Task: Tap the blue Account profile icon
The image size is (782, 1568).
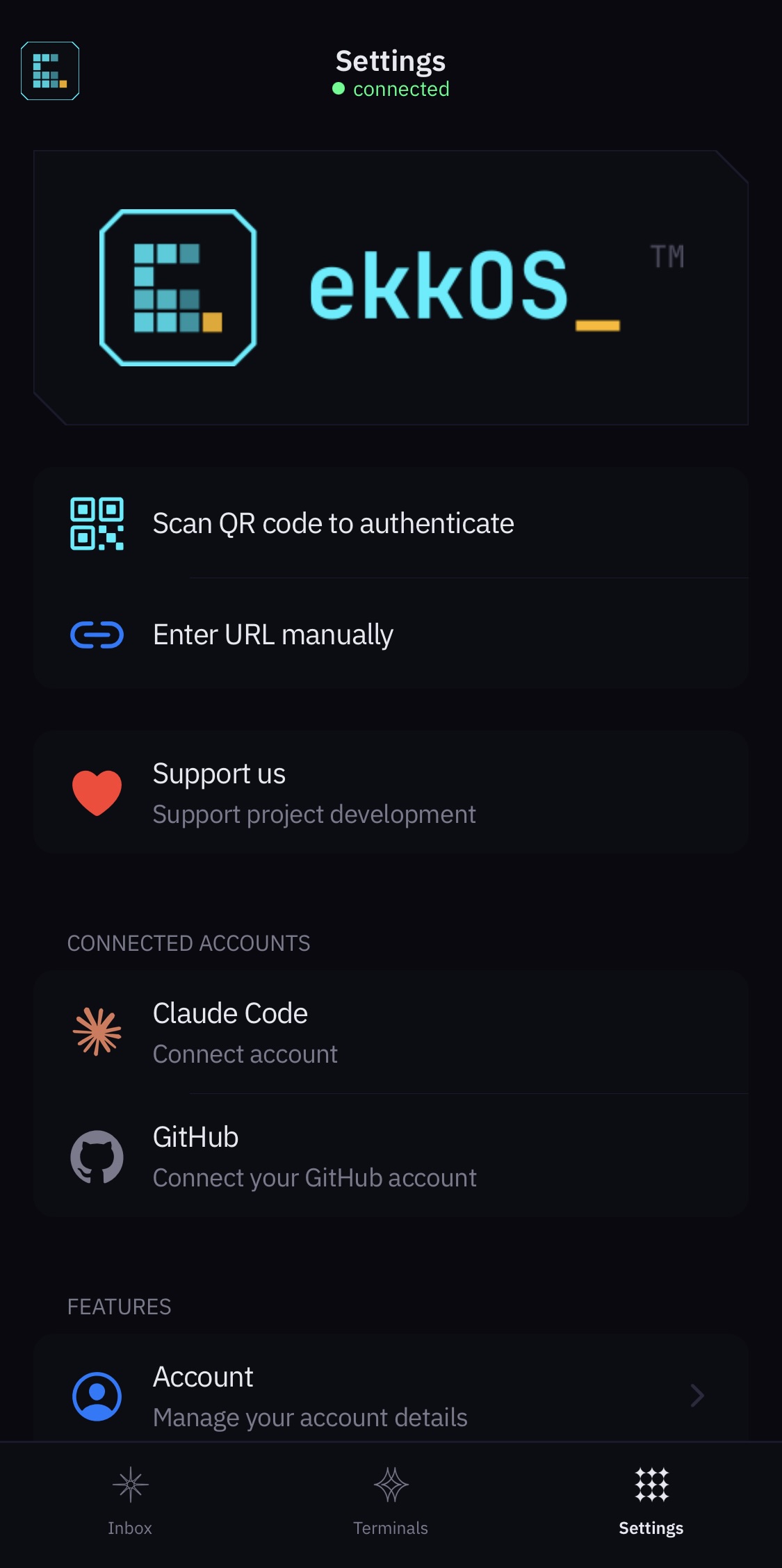Action: click(x=97, y=1395)
